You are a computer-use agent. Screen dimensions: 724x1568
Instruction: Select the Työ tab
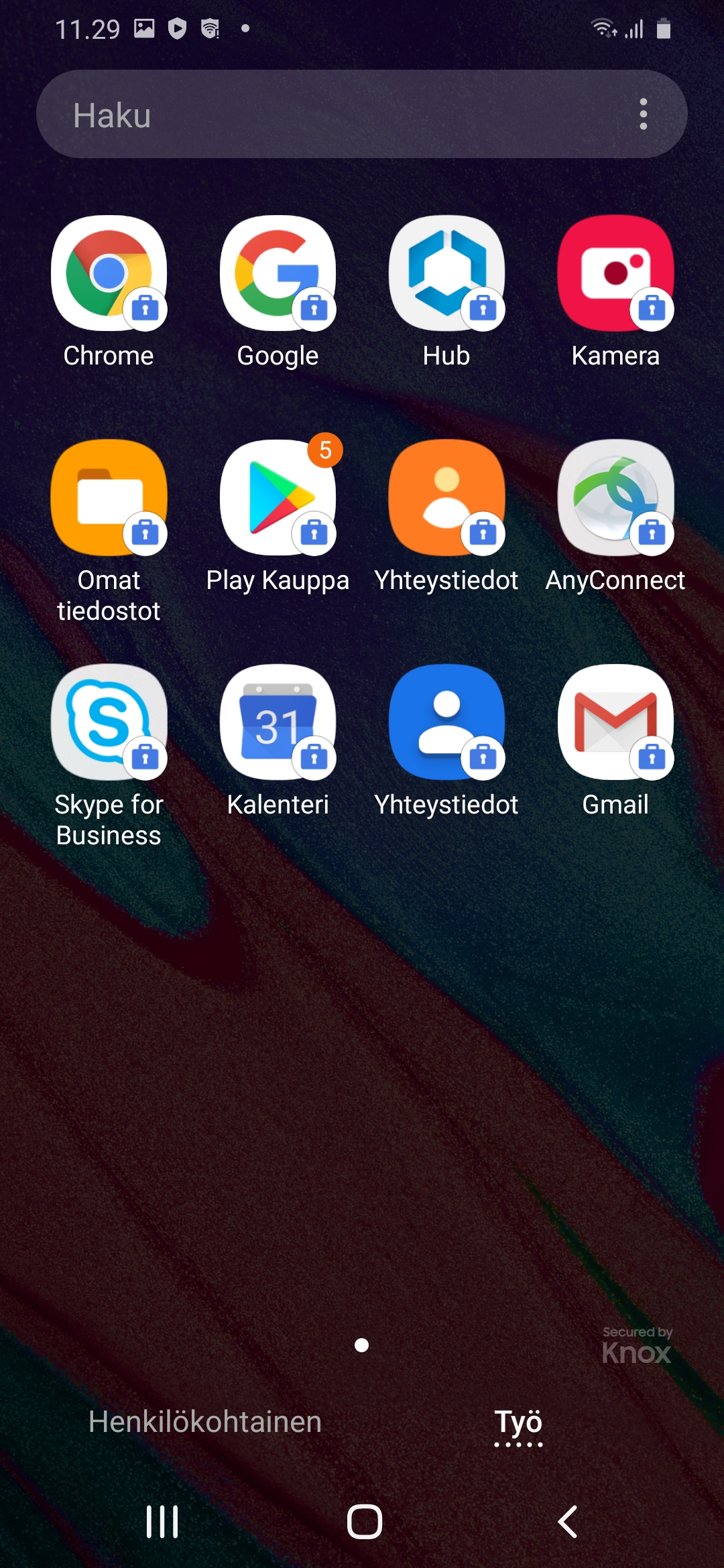518,1421
